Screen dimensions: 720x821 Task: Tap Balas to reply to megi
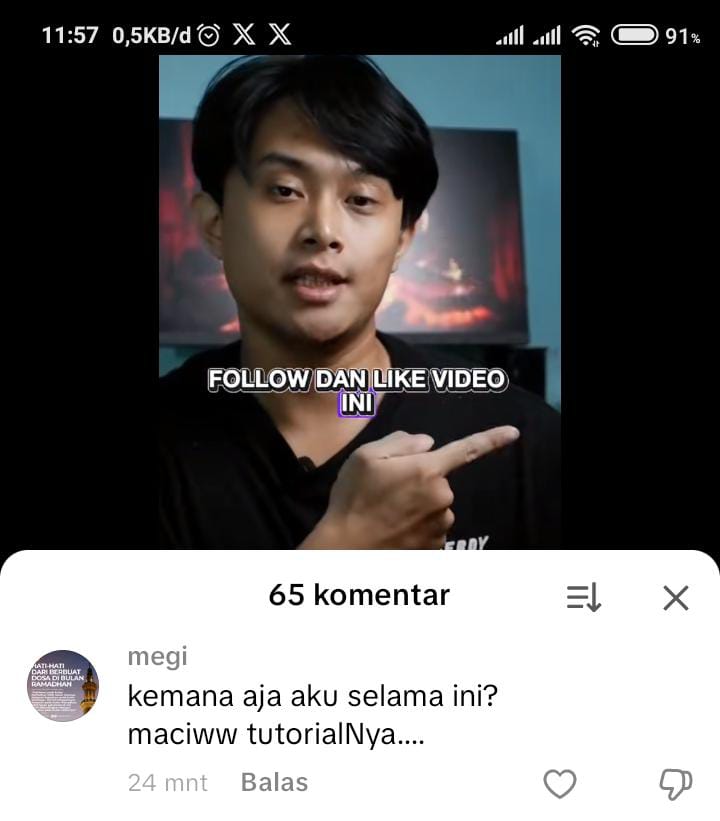point(274,783)
